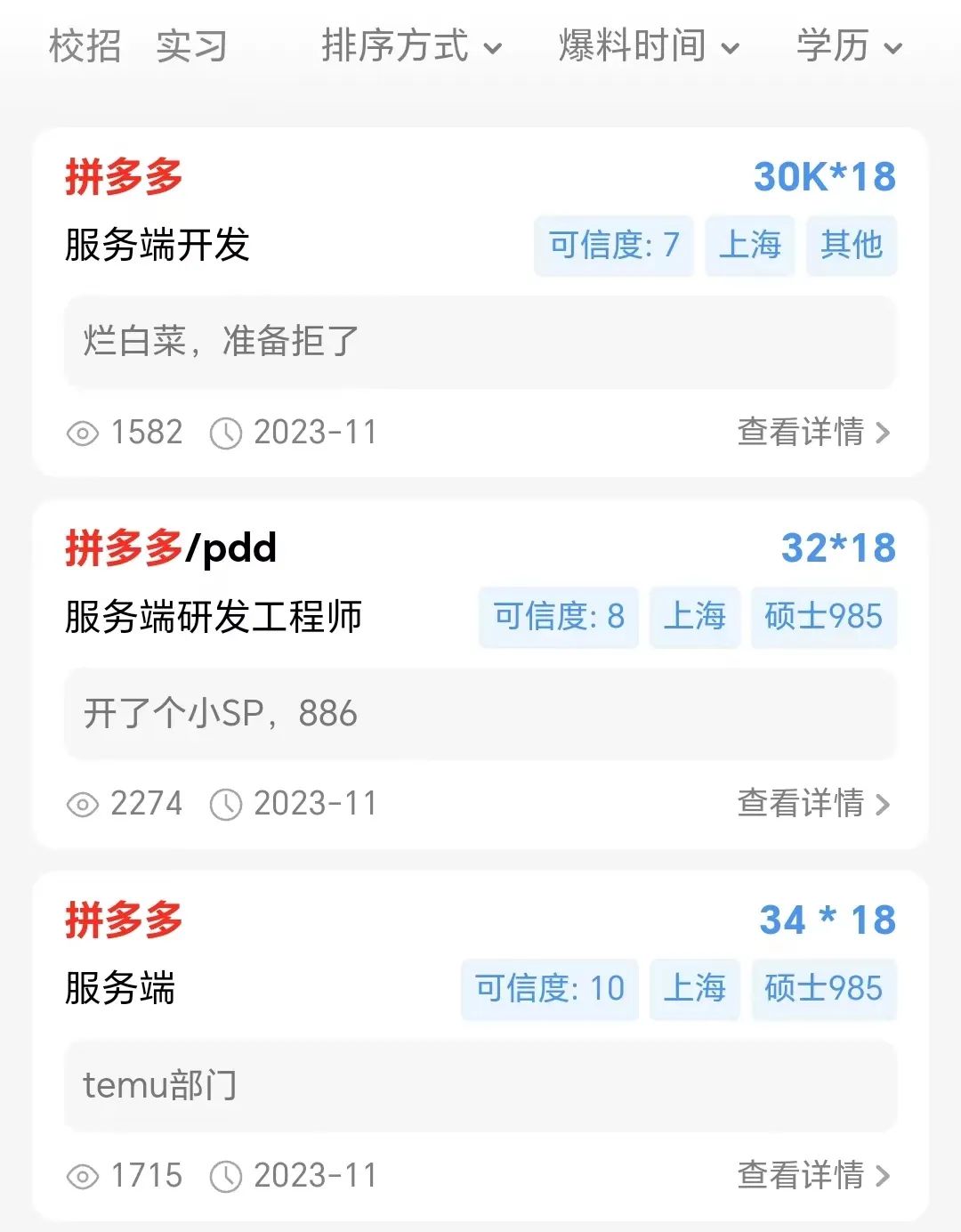The height and width of the screenshot is (1232, 961).
Task: Select the 上海 location tag on first card
Action: point(750,246)
